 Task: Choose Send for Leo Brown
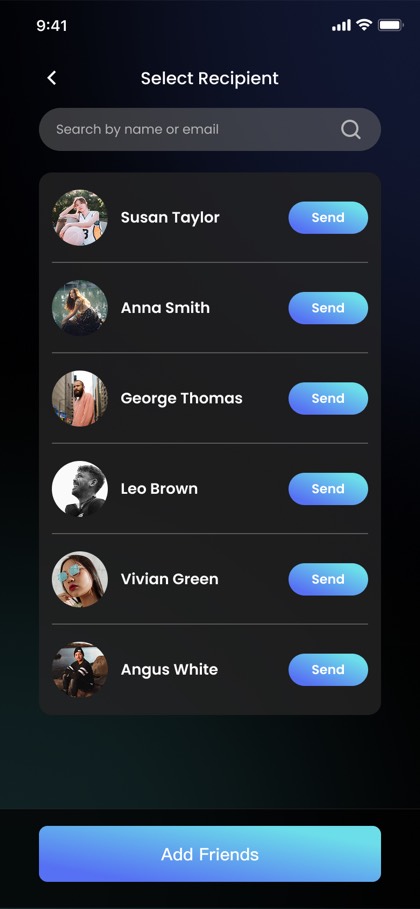[x=328, y=489]
